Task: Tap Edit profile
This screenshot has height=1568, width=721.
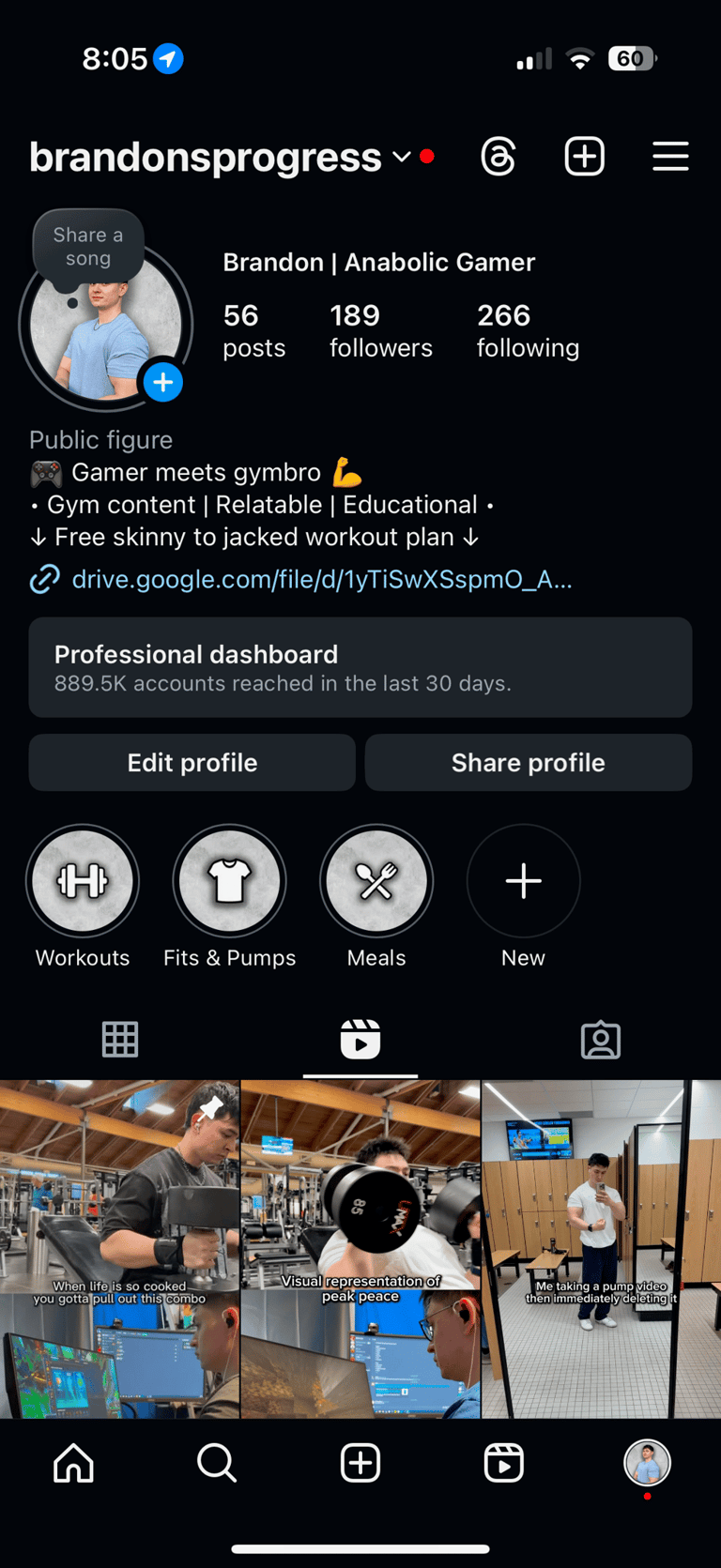Action: 192,763
